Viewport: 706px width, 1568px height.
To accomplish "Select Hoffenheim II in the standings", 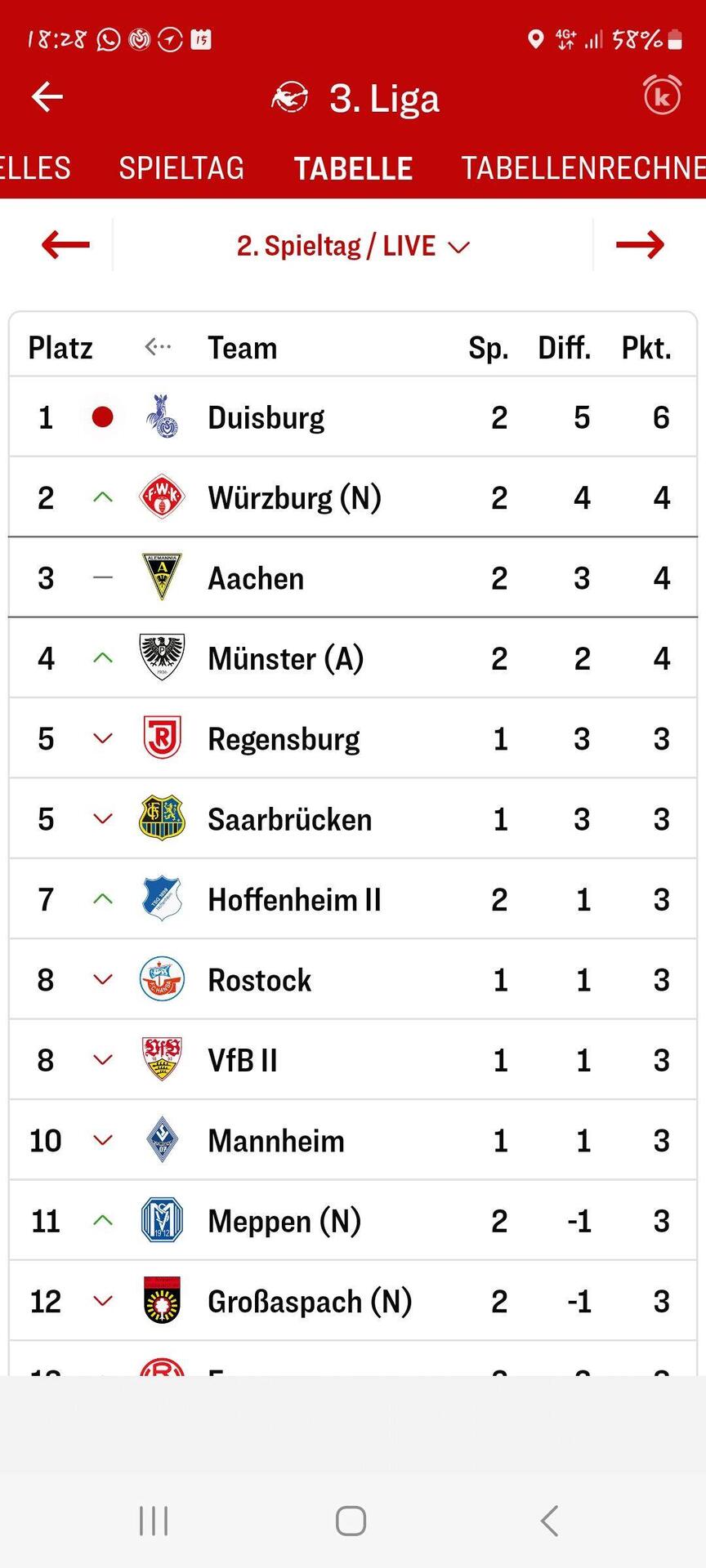I will [353, 899].
